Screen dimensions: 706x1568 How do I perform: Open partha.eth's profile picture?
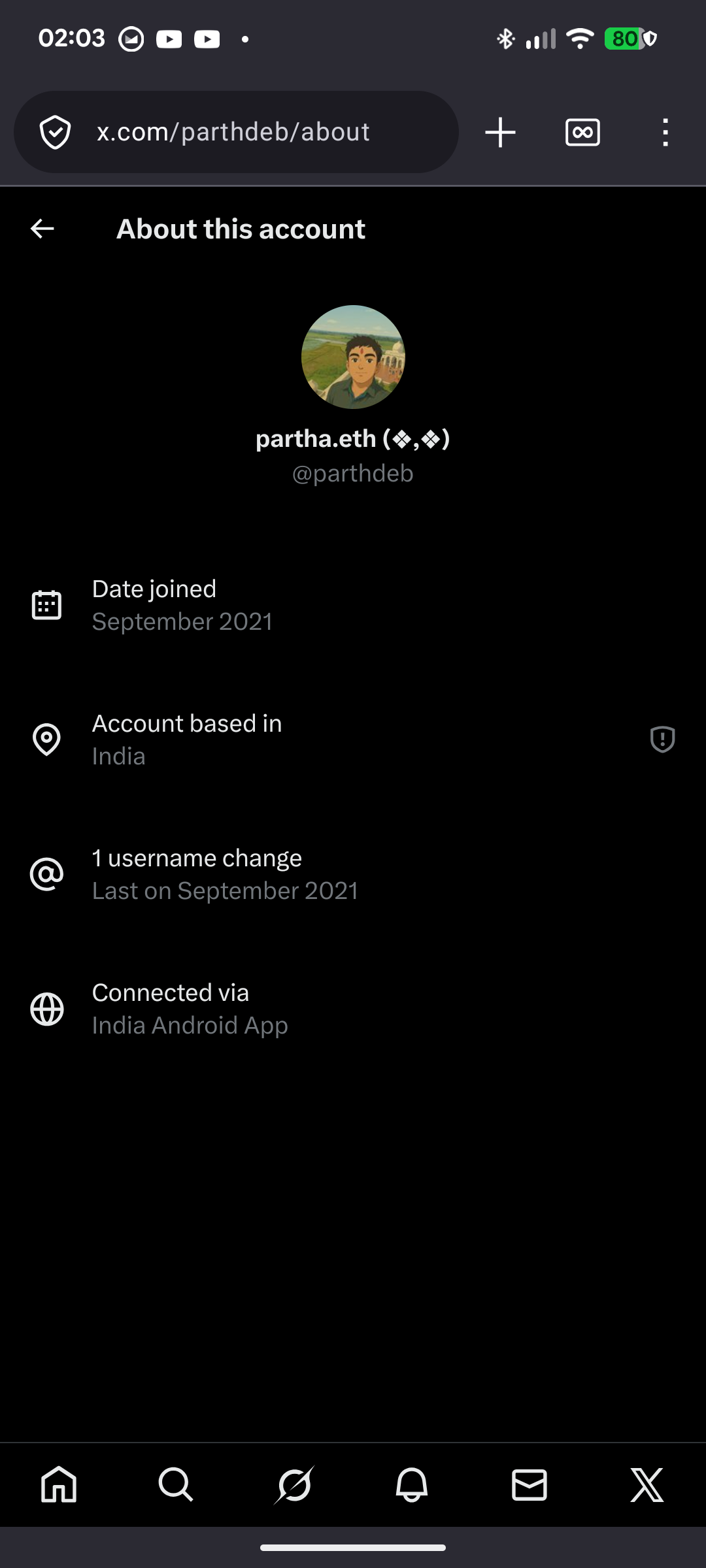[x=353, y=357]
